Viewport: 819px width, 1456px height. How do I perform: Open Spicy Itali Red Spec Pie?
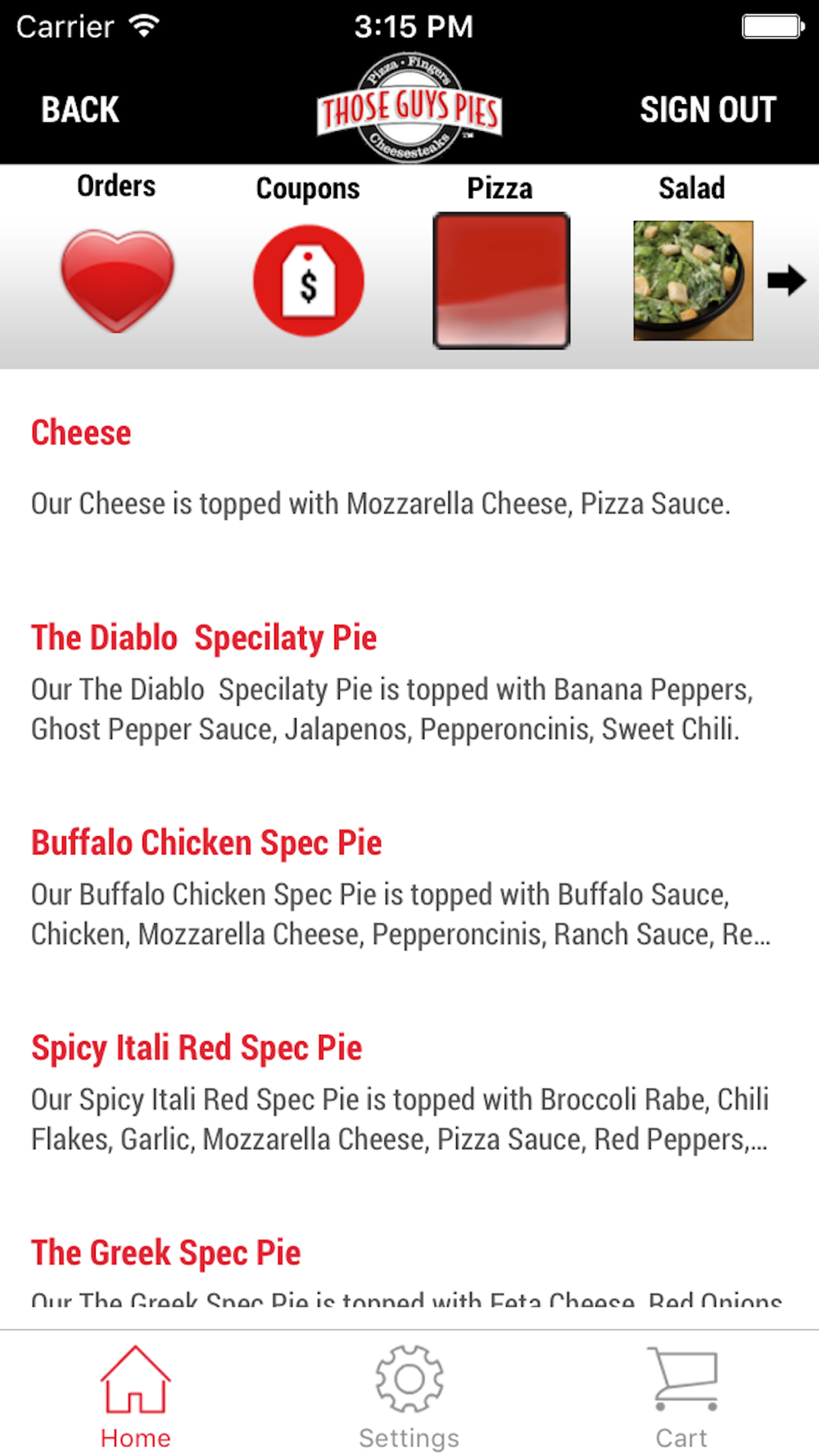point(197,1047)
